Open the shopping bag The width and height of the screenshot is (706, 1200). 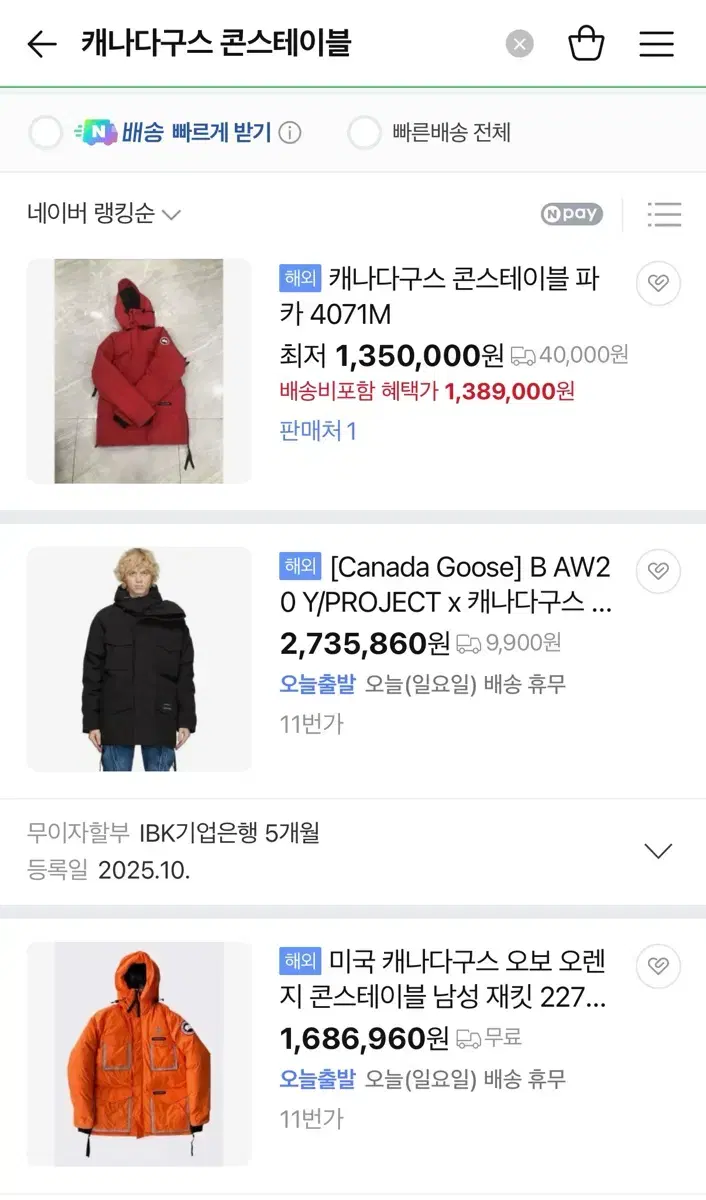tap(586, 43)
